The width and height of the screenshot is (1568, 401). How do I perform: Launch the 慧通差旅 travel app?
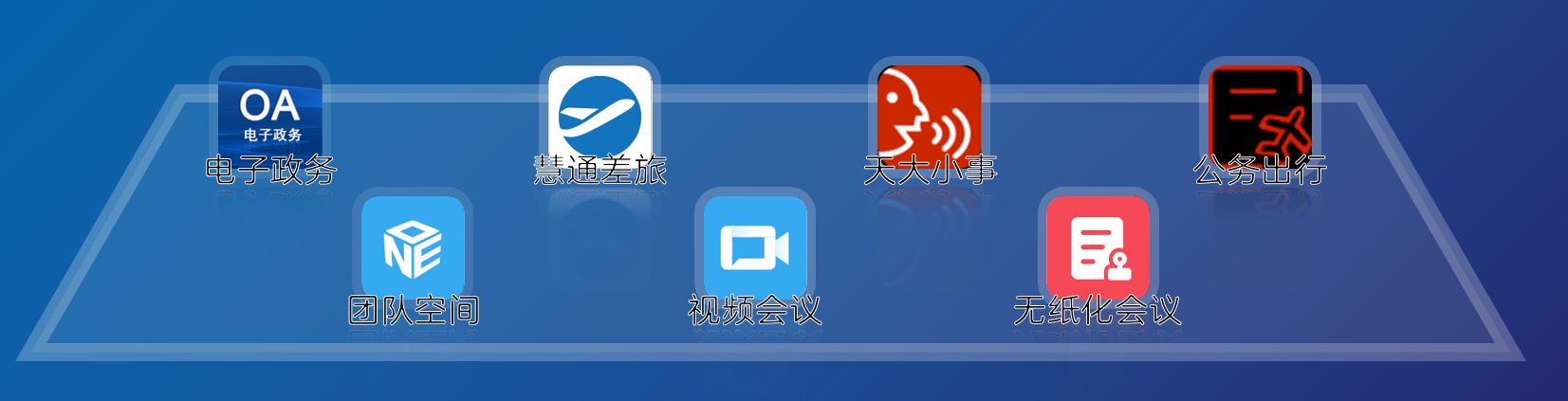(x=600, y=114)
